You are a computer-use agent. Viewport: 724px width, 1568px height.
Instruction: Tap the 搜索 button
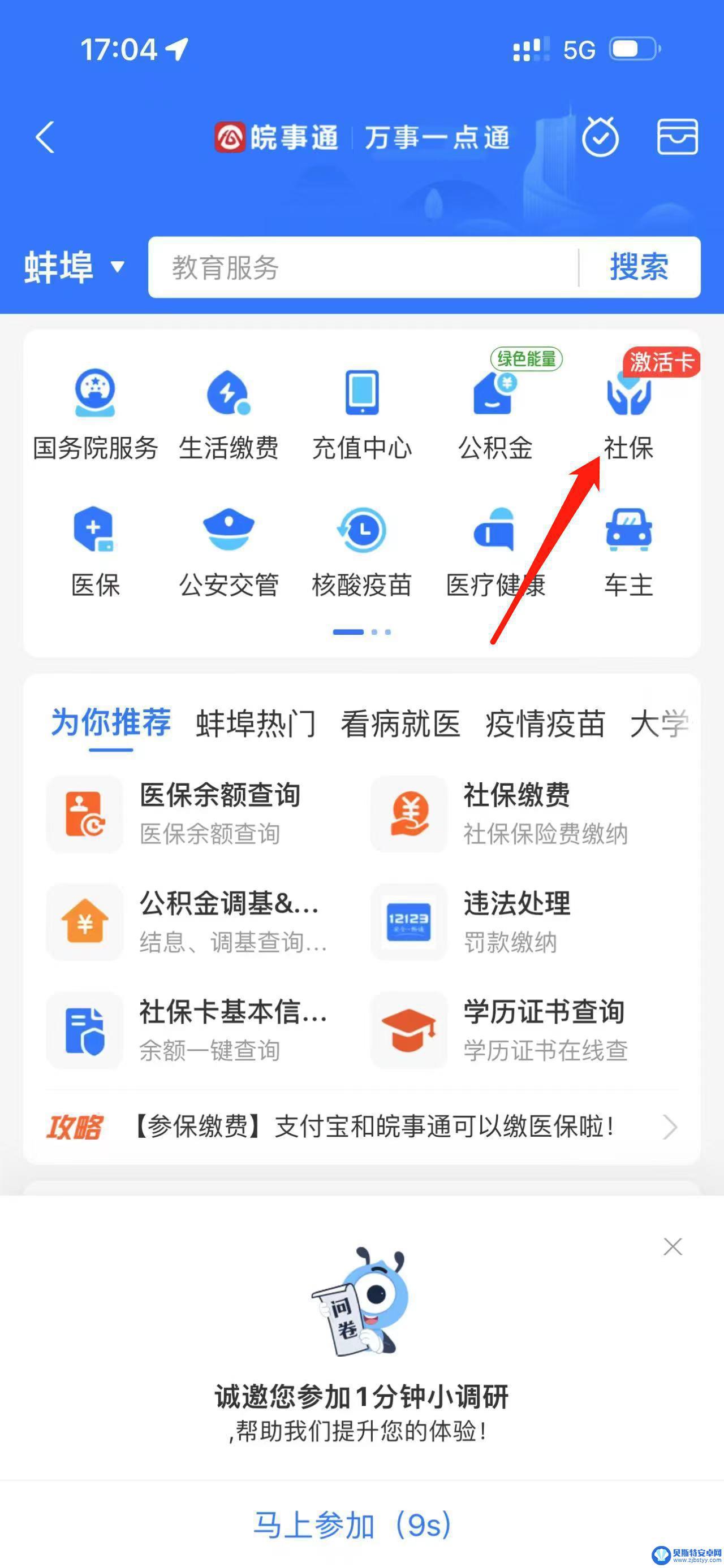pos(639,267)
